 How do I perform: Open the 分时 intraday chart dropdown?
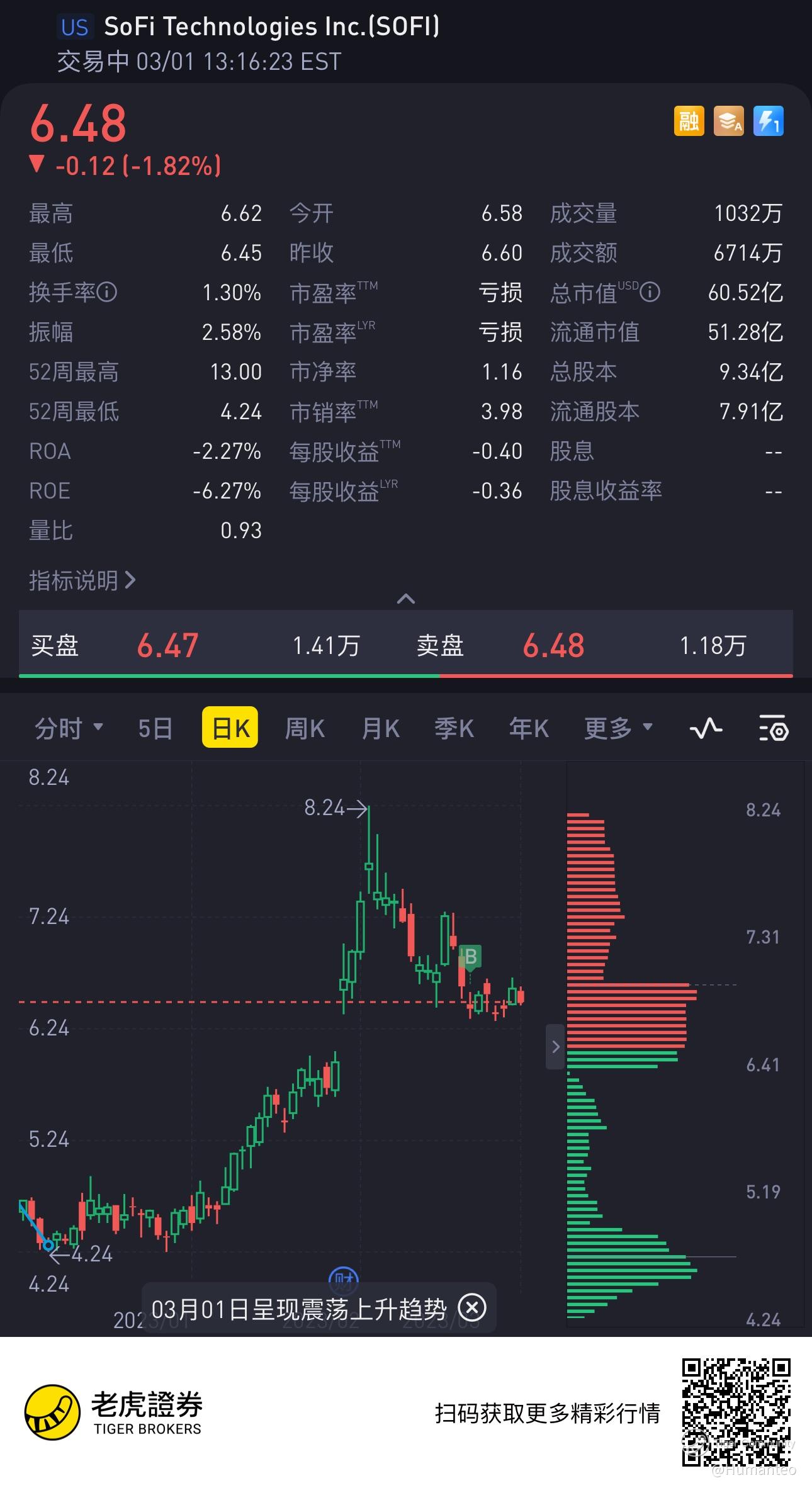[69, 728]
